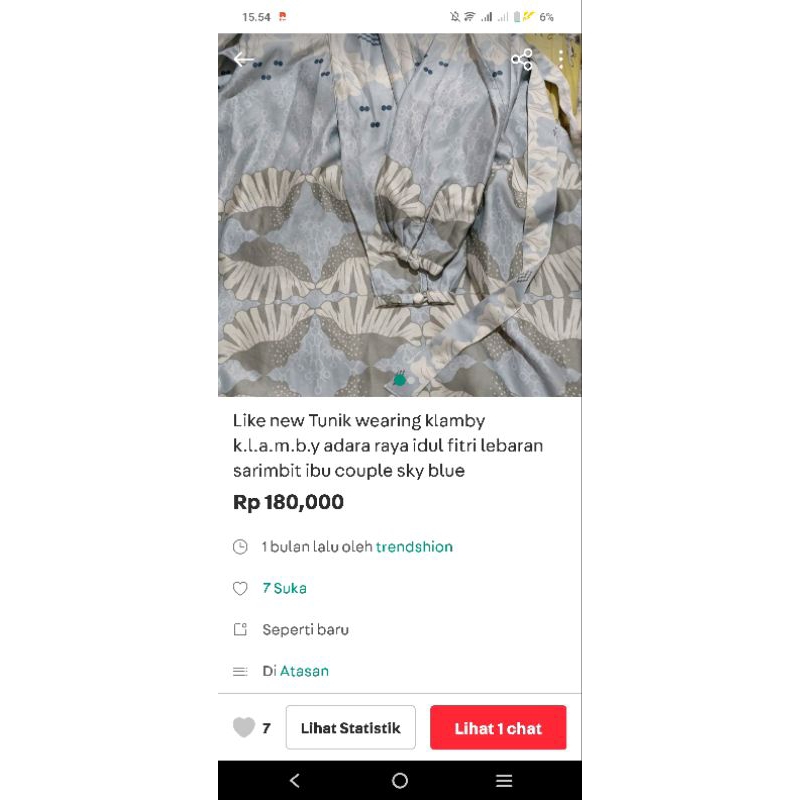Share this listing

pos(521,60)
